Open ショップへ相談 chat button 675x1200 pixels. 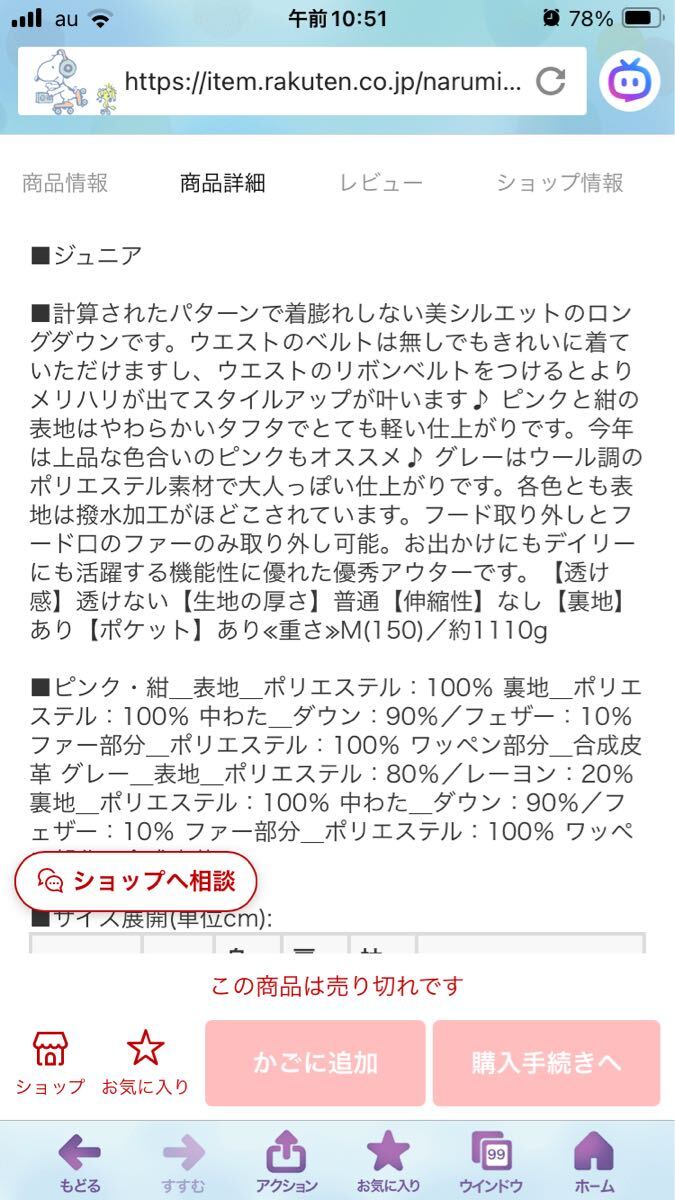click(x=136, y=880)
